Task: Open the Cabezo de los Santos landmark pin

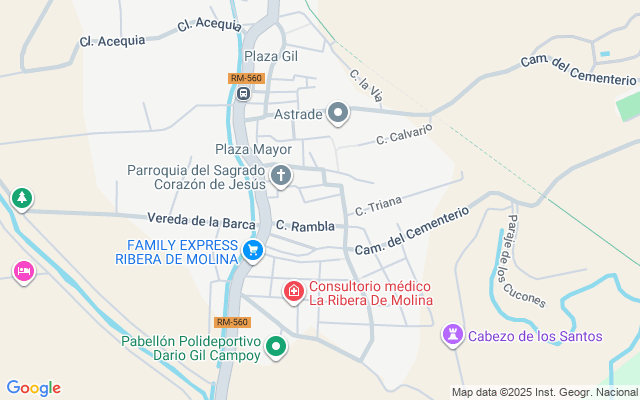Action: 453,336
